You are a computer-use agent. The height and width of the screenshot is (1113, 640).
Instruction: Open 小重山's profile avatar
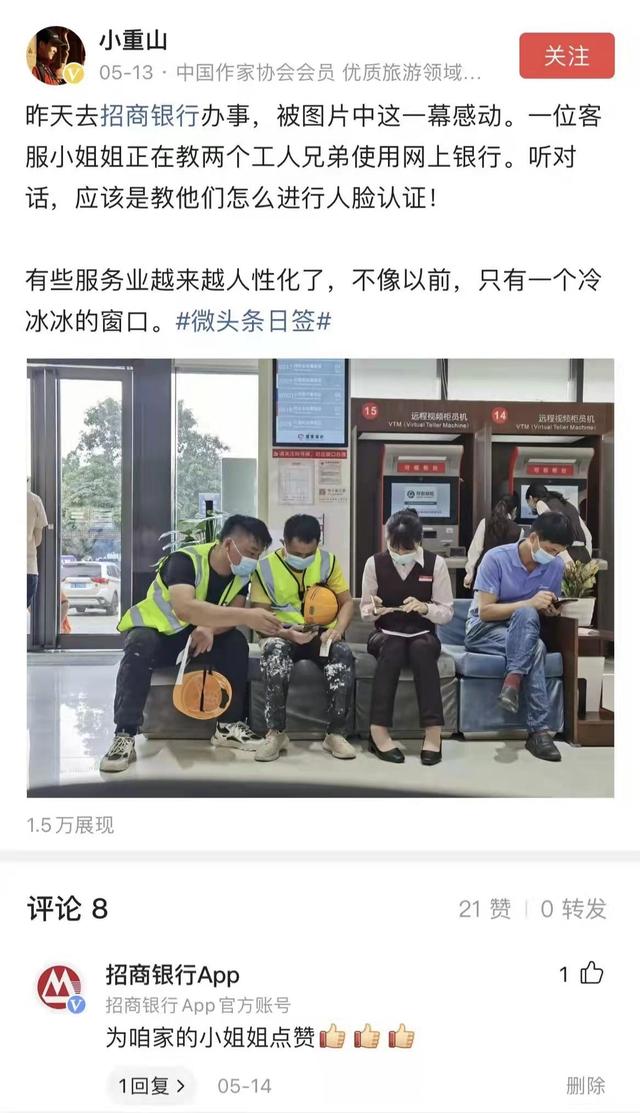[x=55, y=55]
